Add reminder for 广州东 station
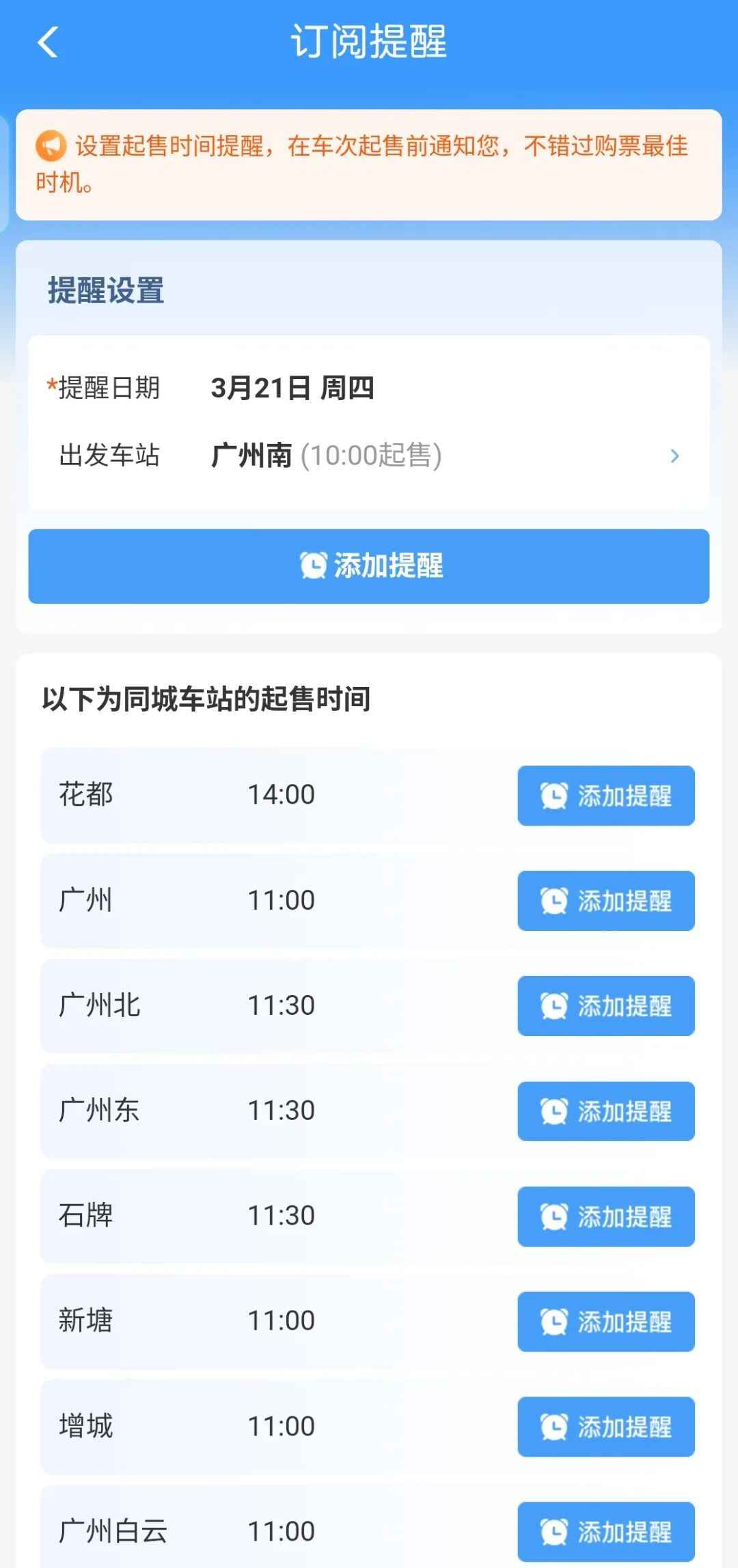The image size is (738, 1568). point(605,1111)
